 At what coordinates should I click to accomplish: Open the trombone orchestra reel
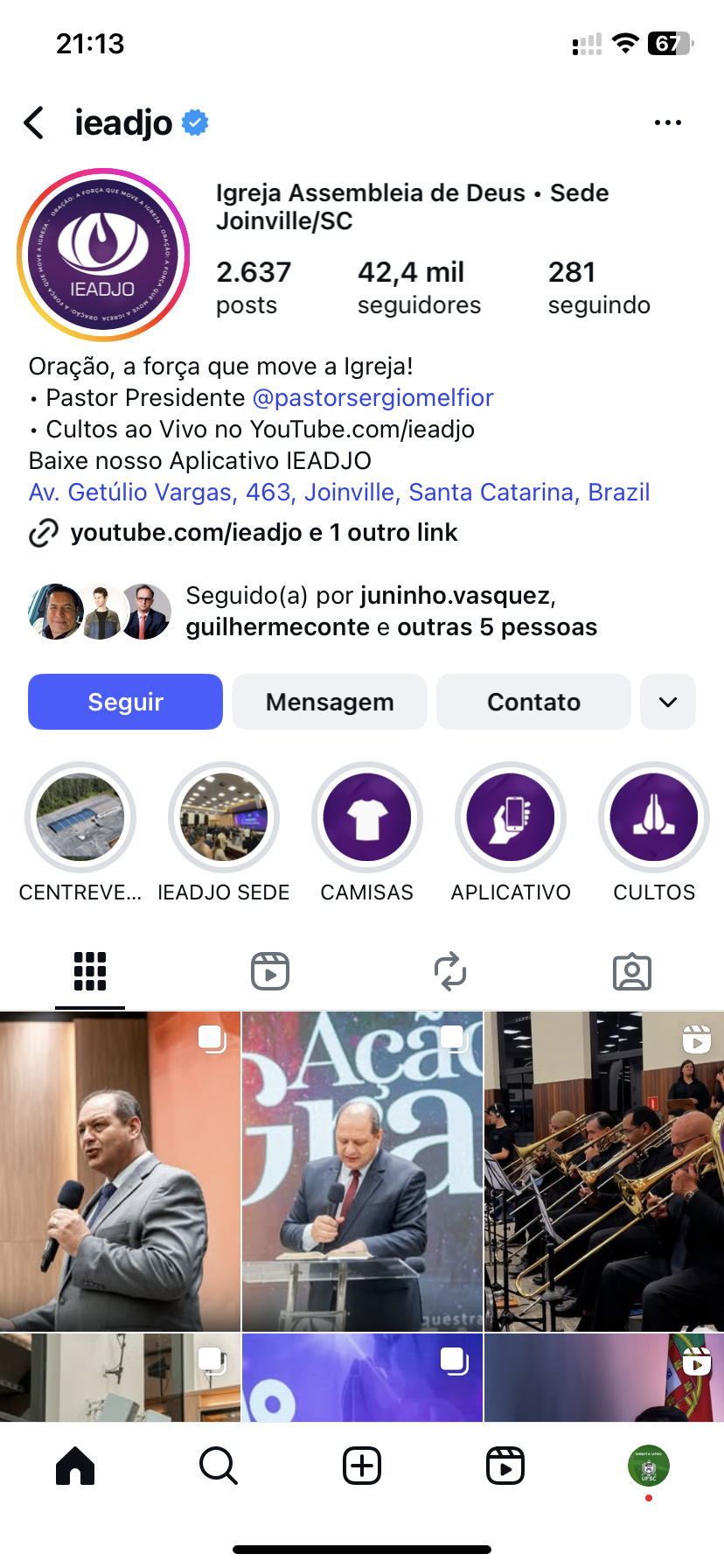click(604, 1171)
